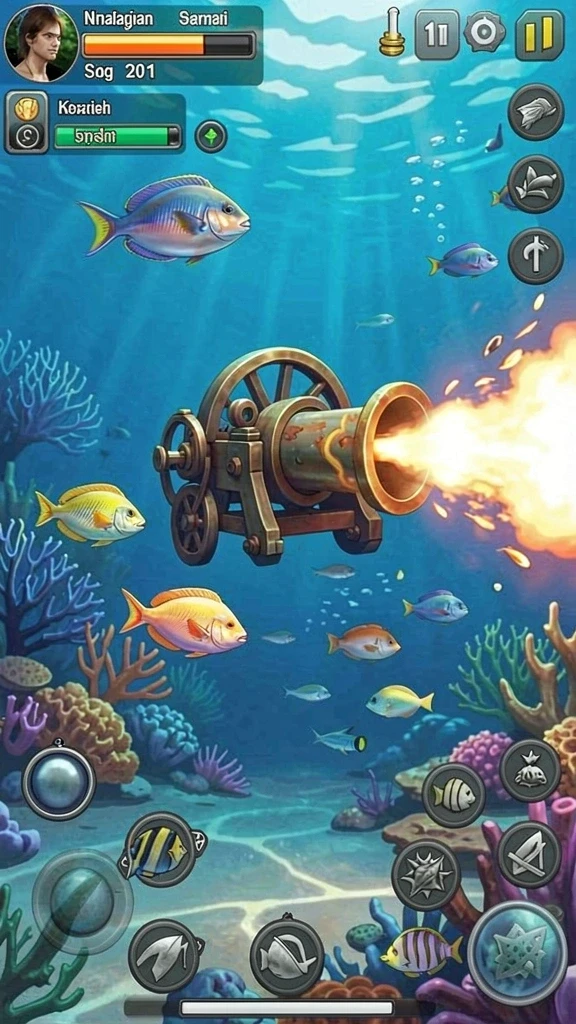Pause the game with the yellow button
The width and height of the screenshot is (576, 1024).
pyautogui.click(x=539, y=35)
